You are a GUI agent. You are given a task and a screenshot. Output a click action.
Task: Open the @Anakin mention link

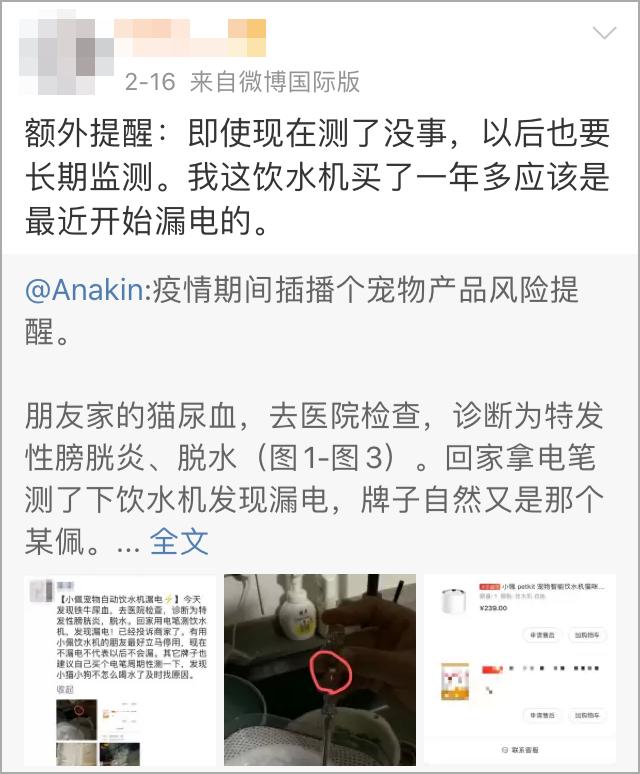85,291
